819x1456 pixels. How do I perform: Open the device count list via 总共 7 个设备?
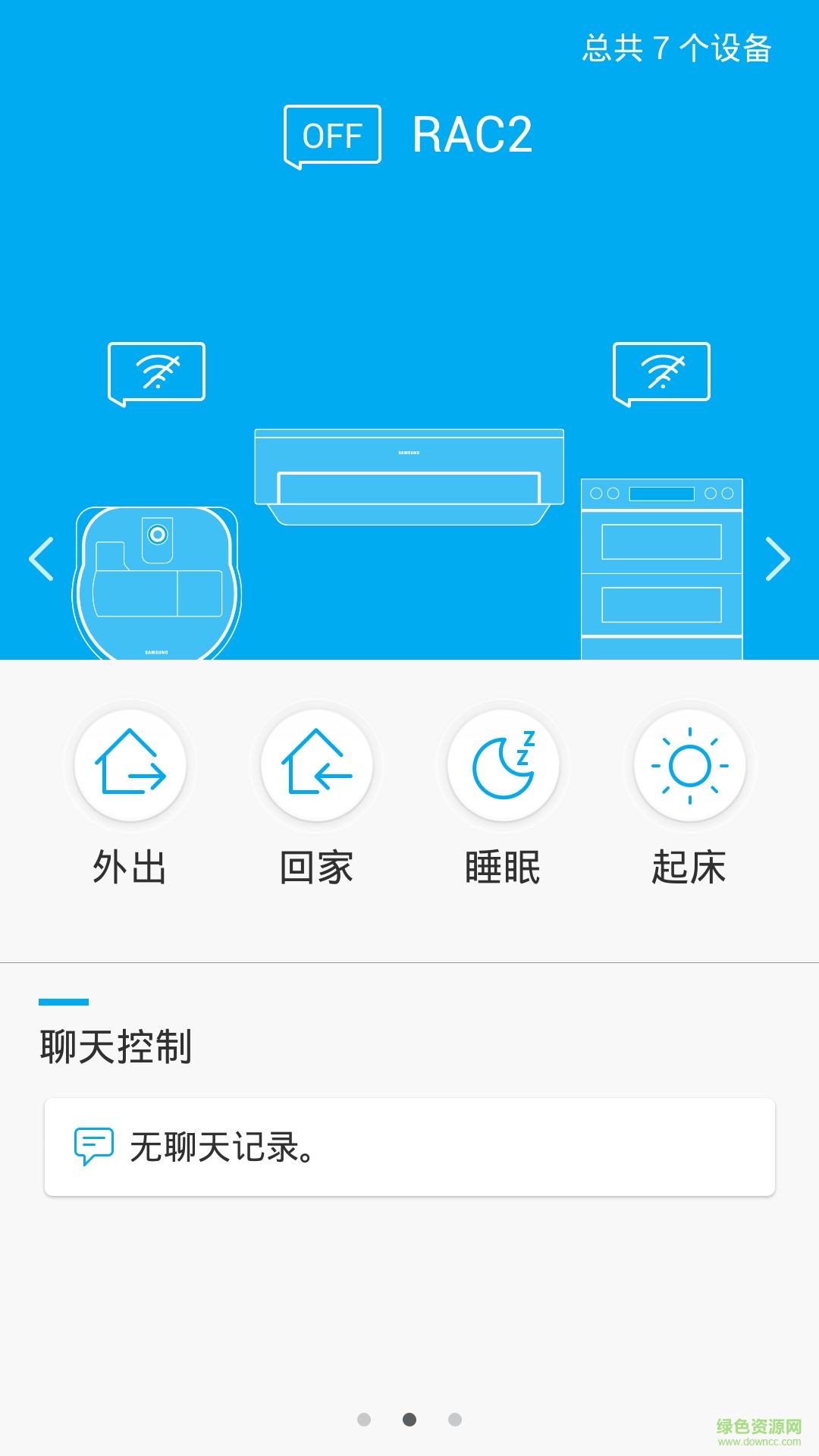tap(679, 47)
